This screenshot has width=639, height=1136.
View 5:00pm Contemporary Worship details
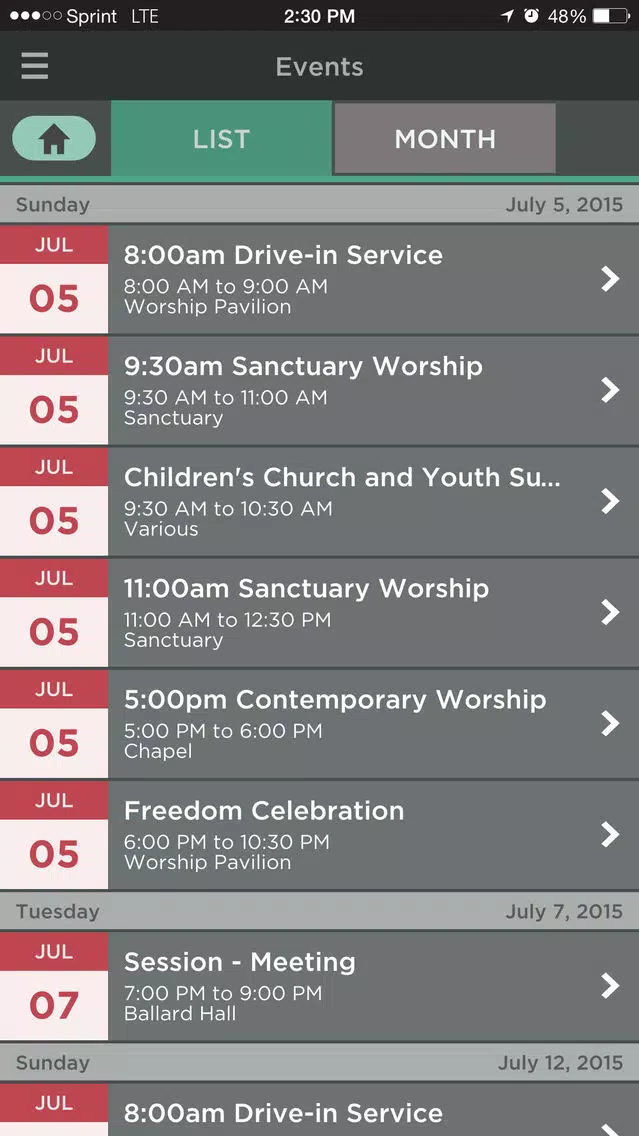click(x=320, y=724)
